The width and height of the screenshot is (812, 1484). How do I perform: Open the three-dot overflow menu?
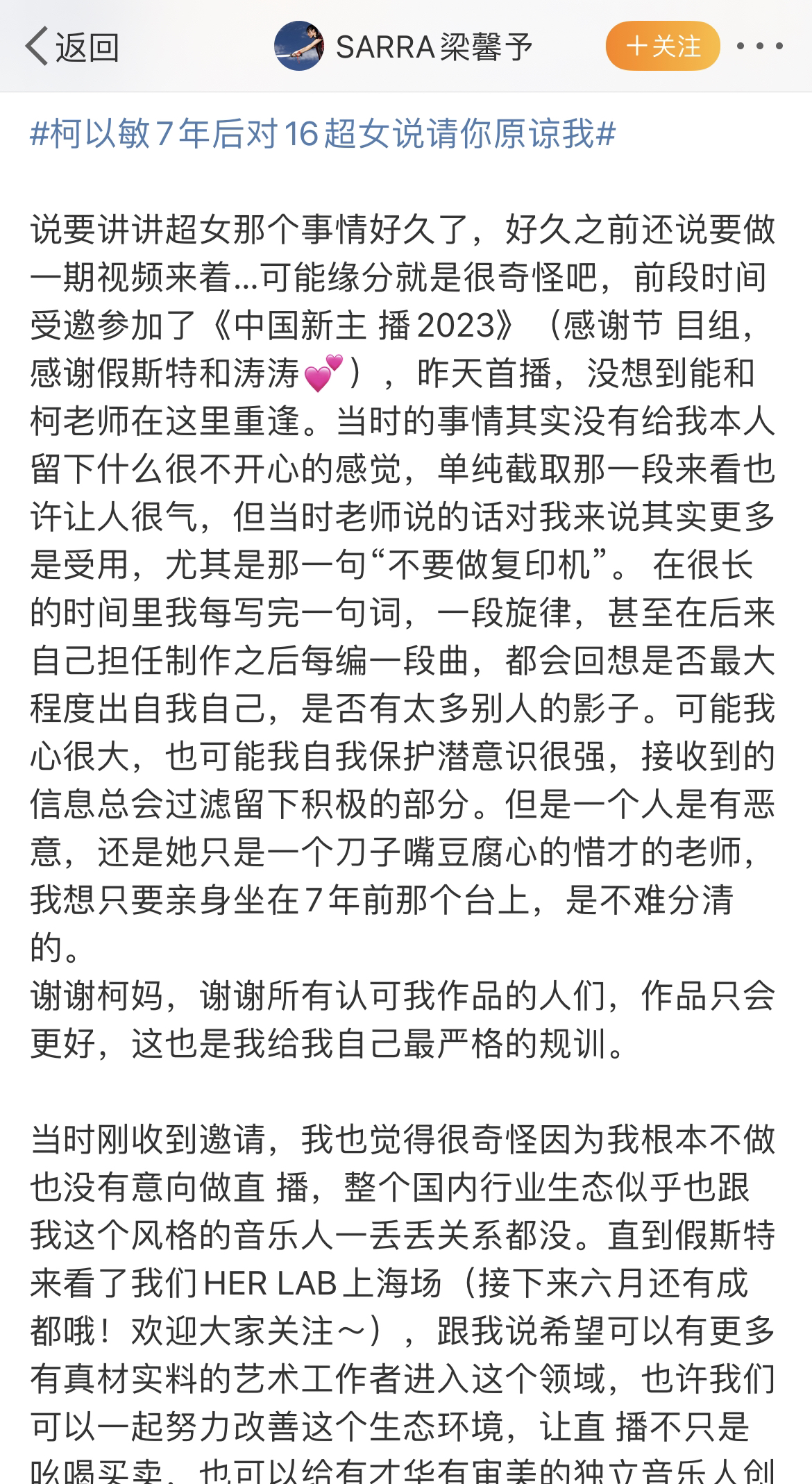(759, 47)
